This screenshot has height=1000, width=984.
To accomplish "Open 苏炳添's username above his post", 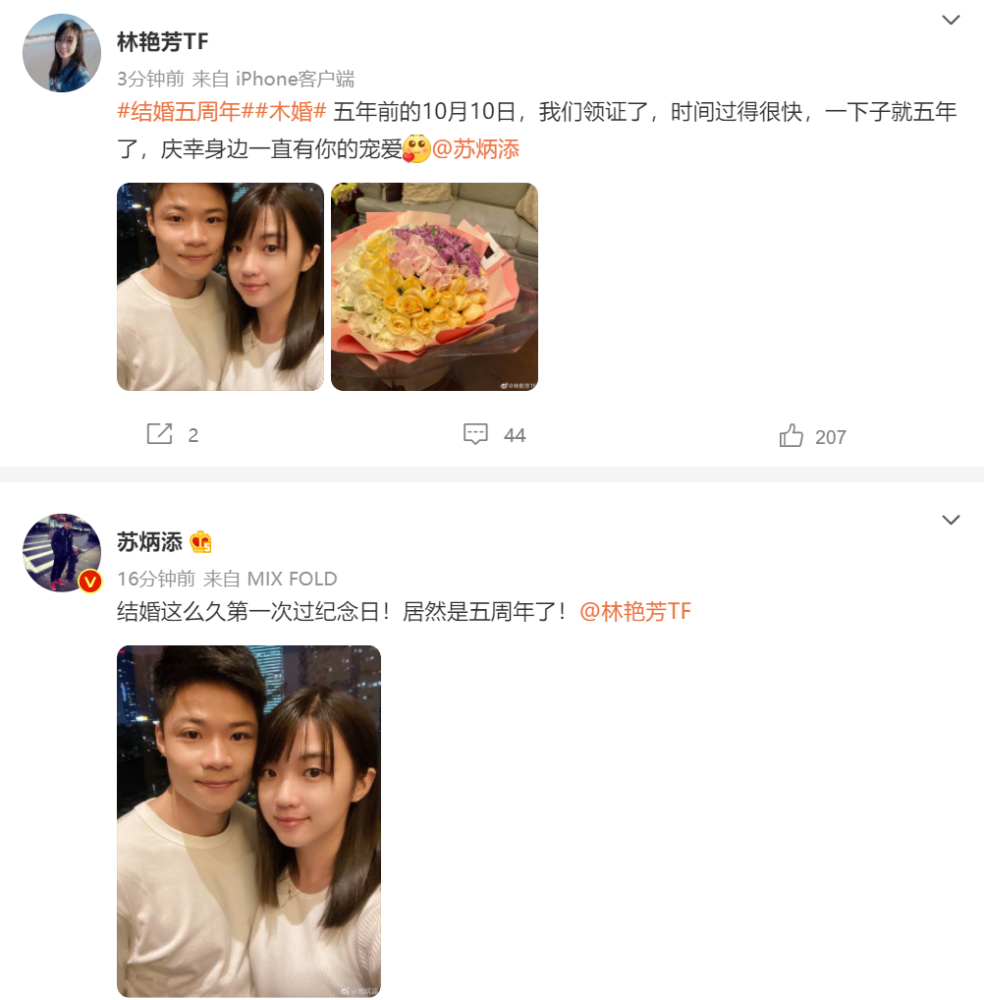I will (x=150, y=542).
